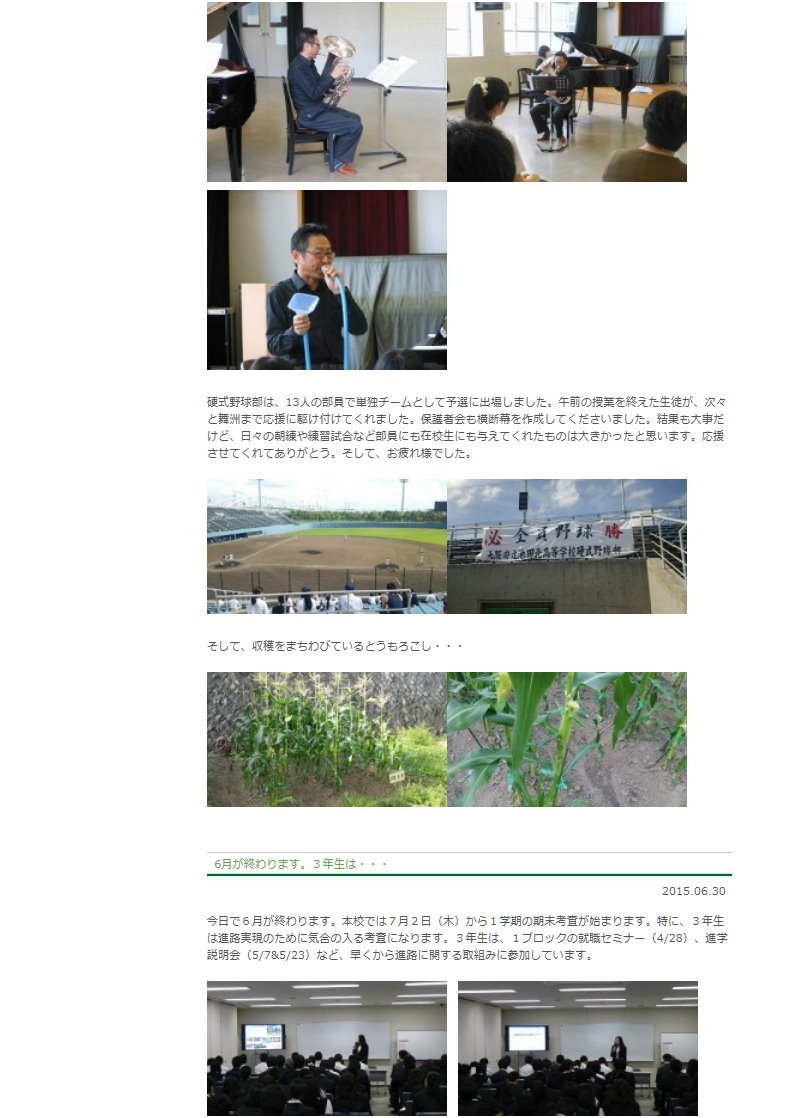Screen dimensions: 800x1118
Task: View the photo of the man holding a blue hose
Action: 326,280
